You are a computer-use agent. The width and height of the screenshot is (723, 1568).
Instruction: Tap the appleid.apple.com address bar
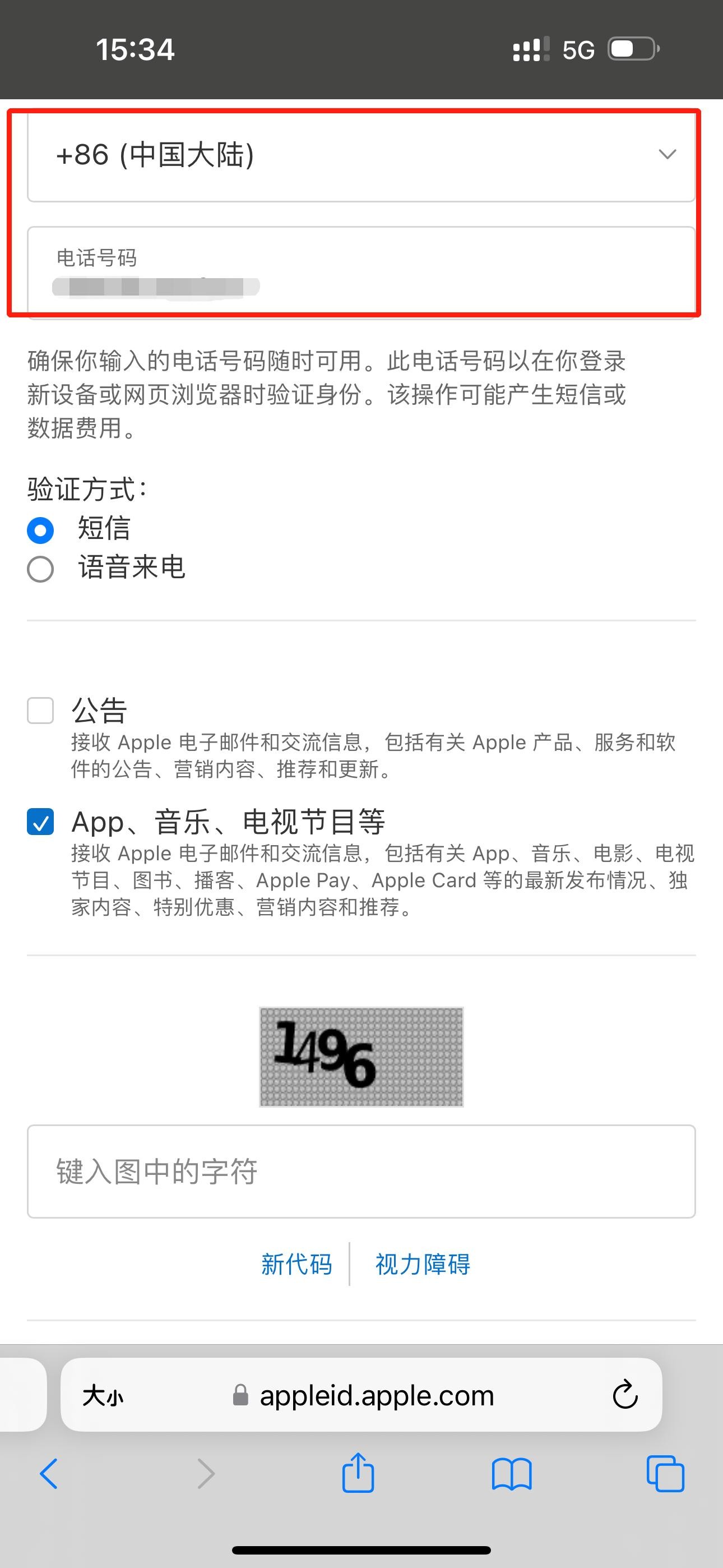[376, 1395]
